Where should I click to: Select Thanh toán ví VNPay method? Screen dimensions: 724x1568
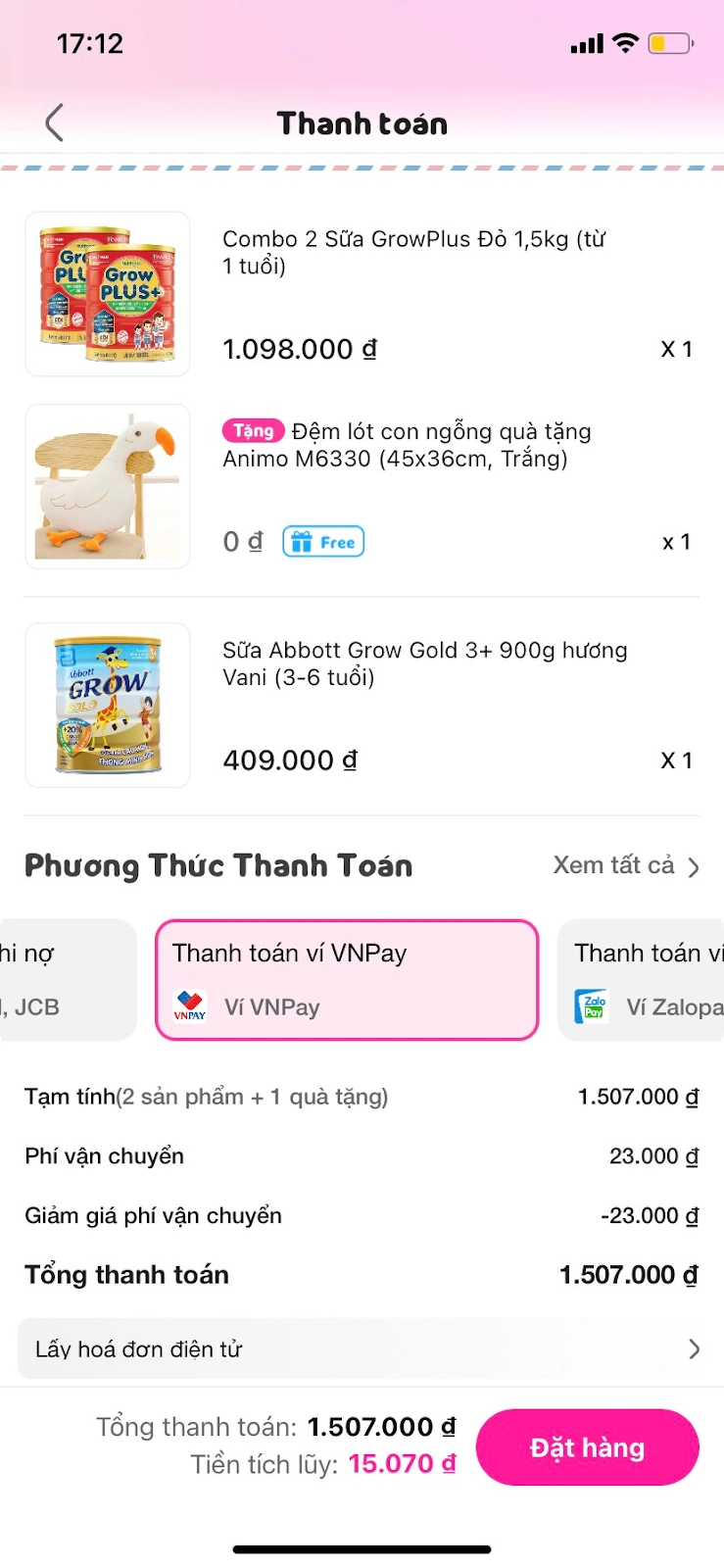(347, 979)
